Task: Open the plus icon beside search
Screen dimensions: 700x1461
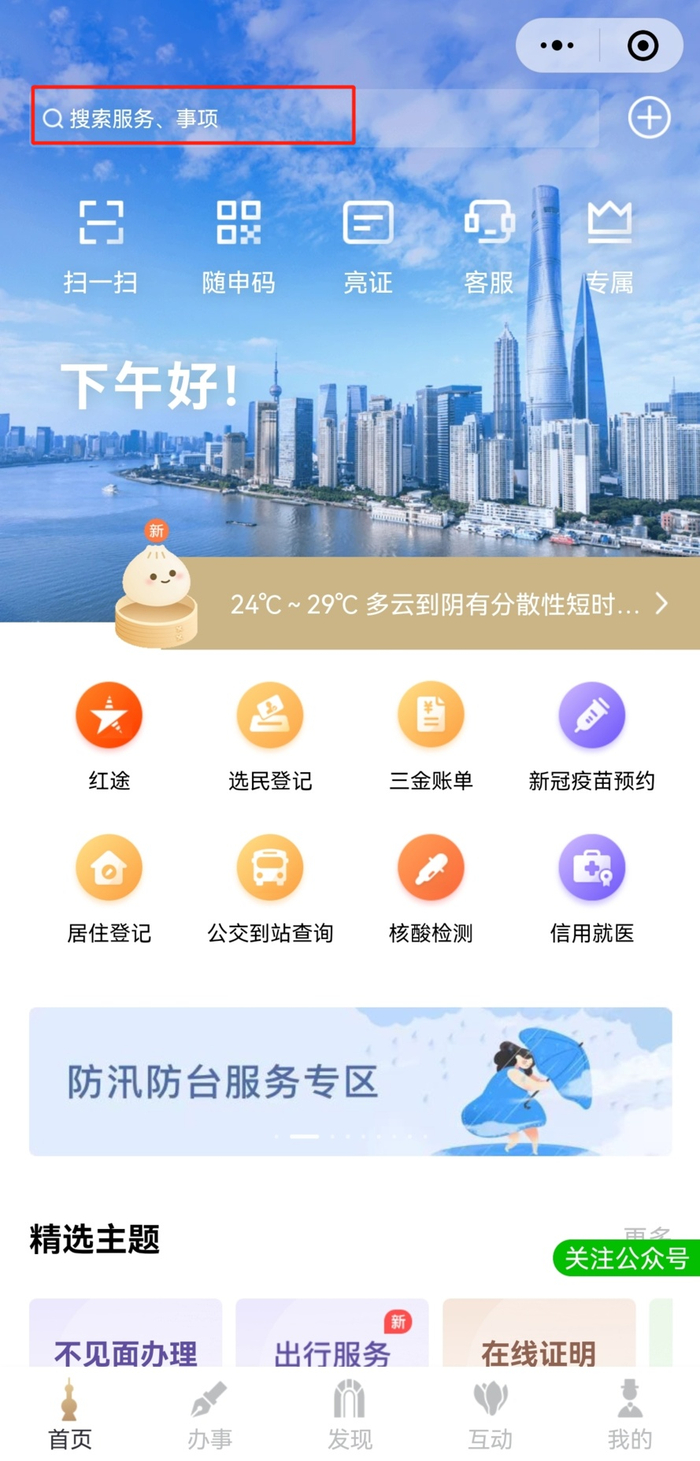Action: click(x=648, y=118)
